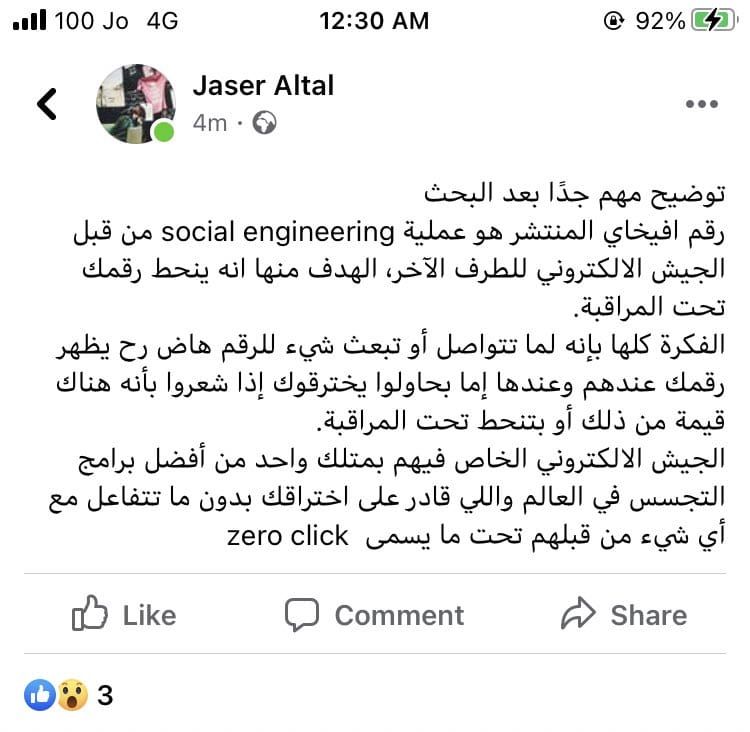750x732 pixels.
Task: Comment on this post
Action: pyautogui.click(x=374, y=614)
